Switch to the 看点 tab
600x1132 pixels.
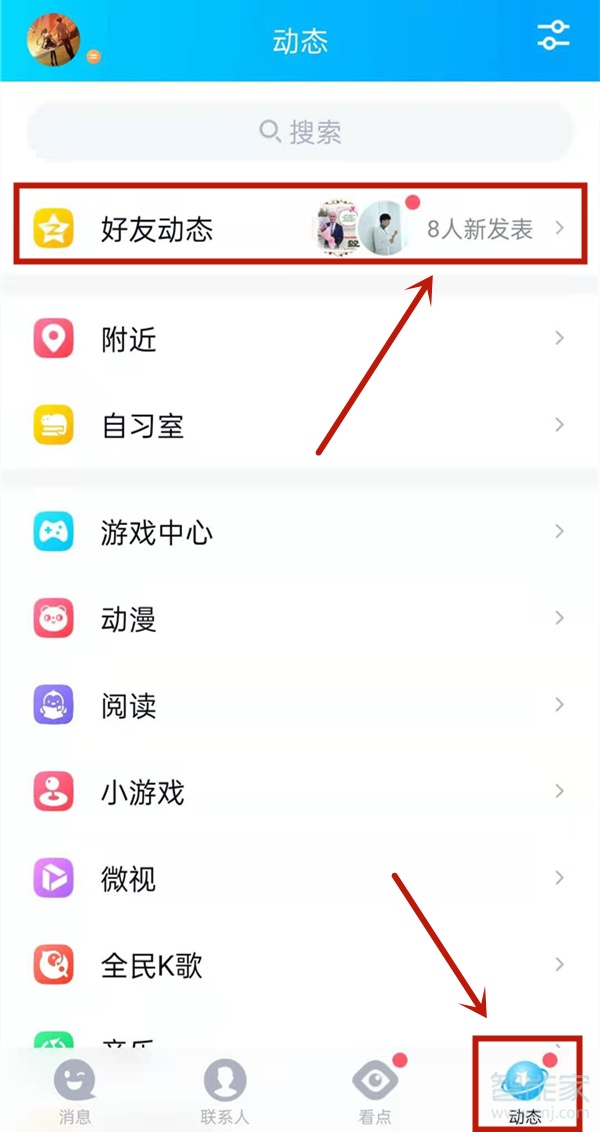point(375,1091)
